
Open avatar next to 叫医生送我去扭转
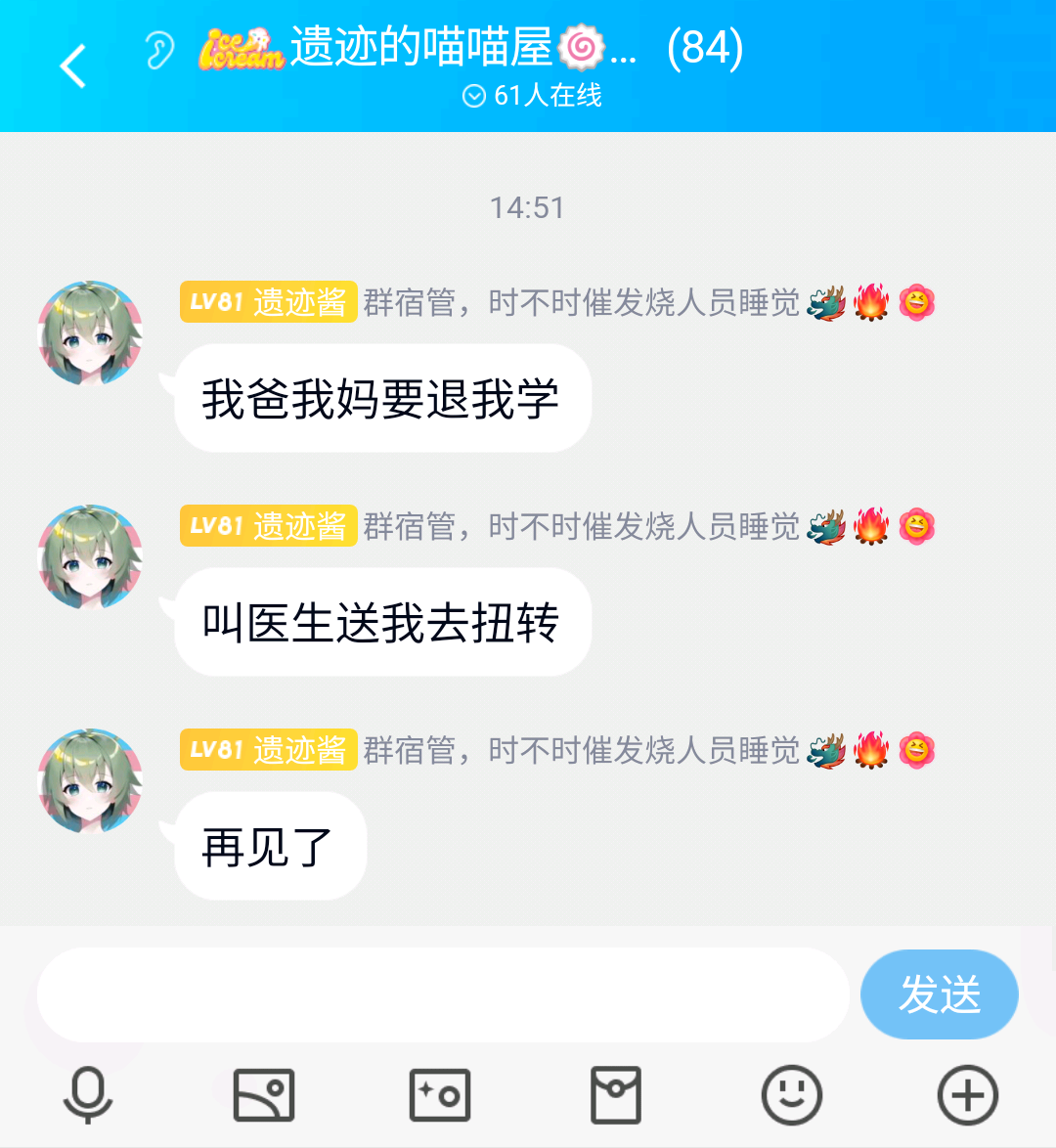(x=90, y=557)
